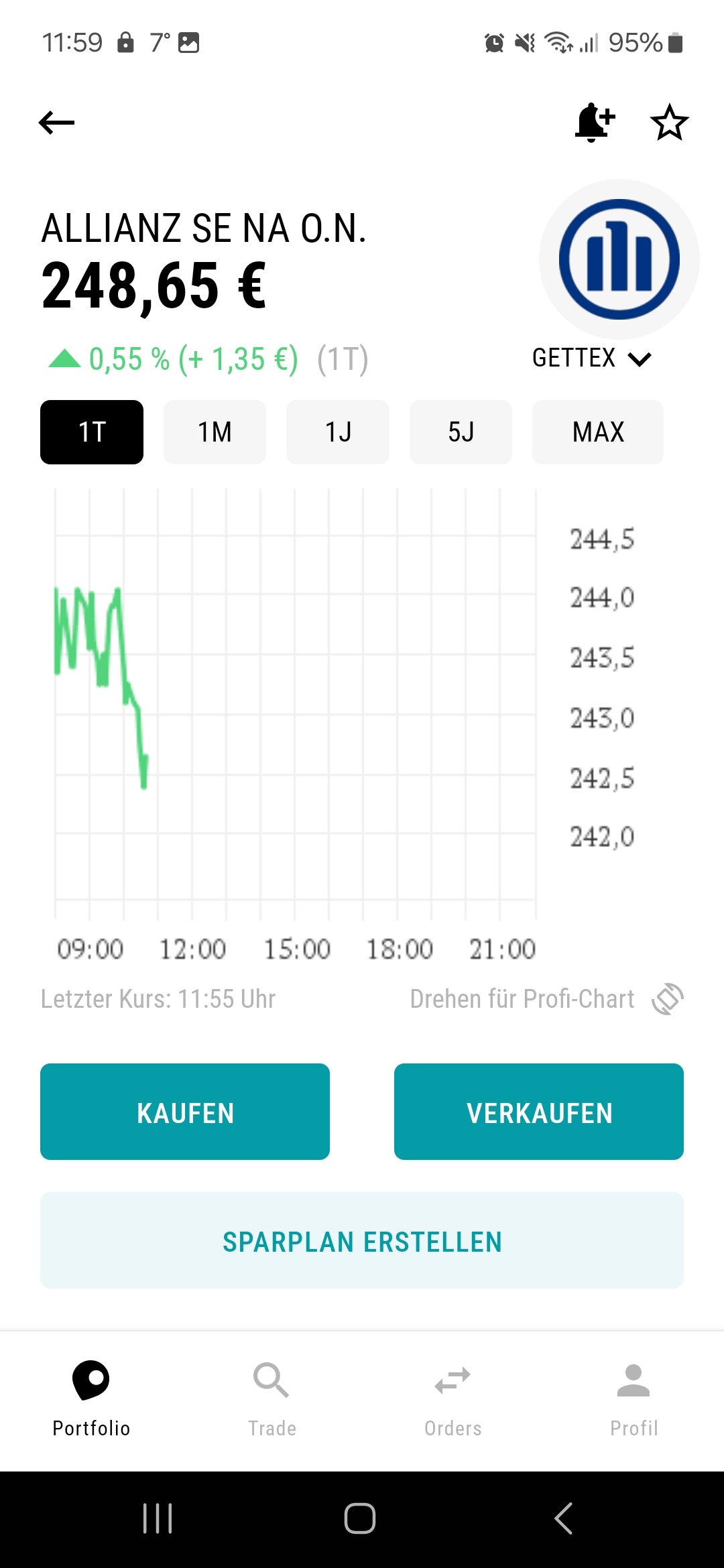Viewport: 724px width, 1568px height.
Task: Open recent apps from the navigation bar
Action: coord(158,1518)
